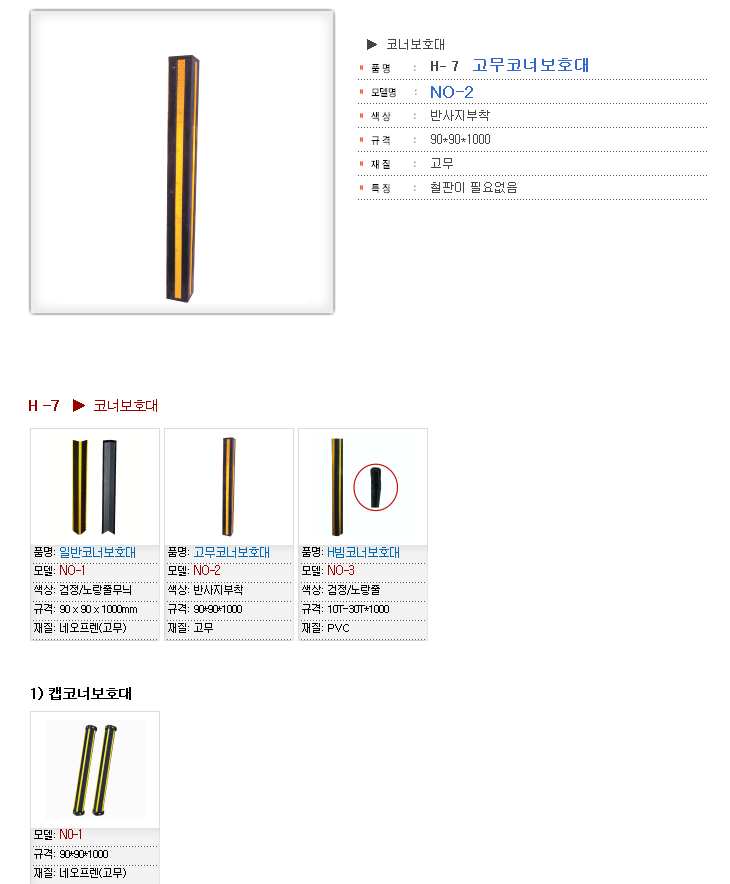Image resolution: width=730 pixels, height=884 pixels.
Task: View the H빔코너보호대 NO-3 product card
Action: click(363, 487)
